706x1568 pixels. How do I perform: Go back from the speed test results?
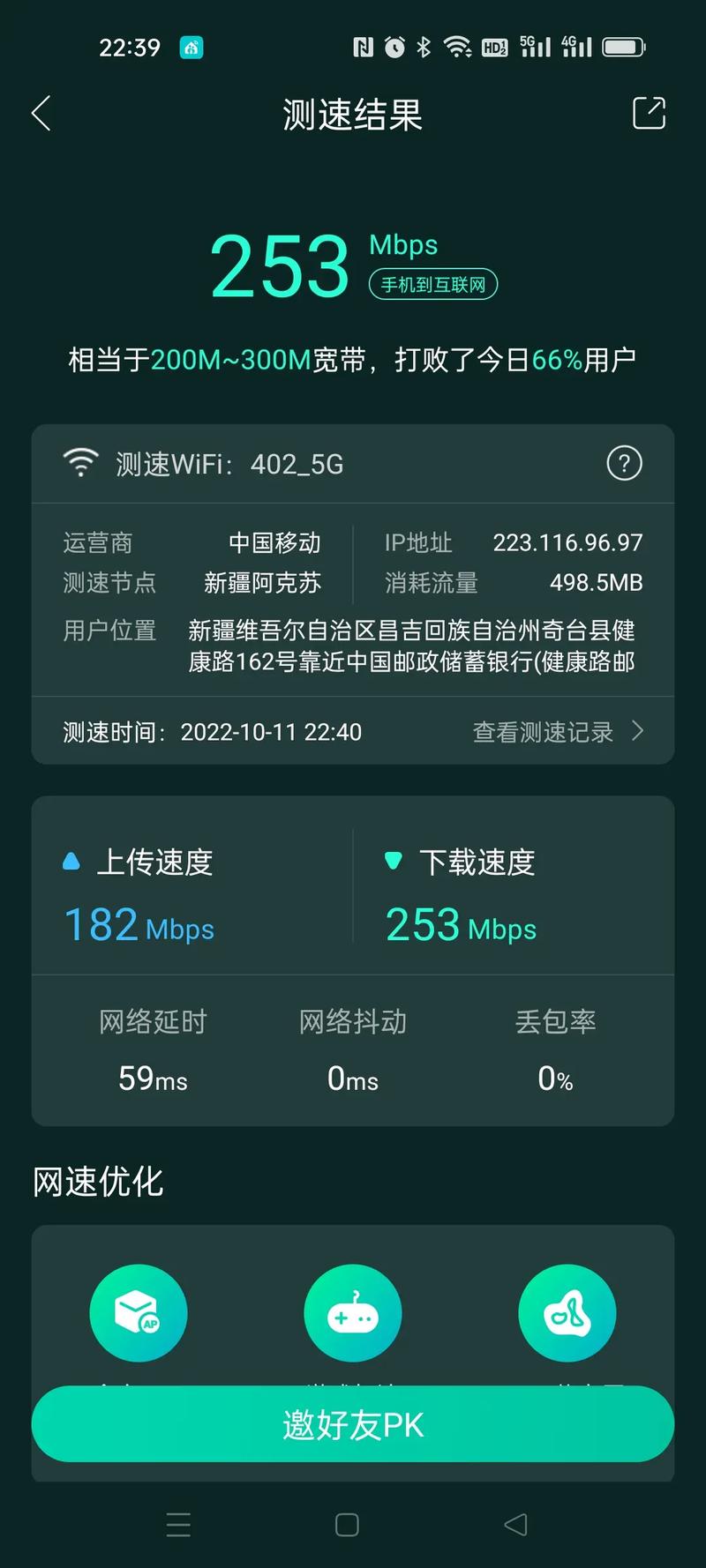(x=41, y=114)
